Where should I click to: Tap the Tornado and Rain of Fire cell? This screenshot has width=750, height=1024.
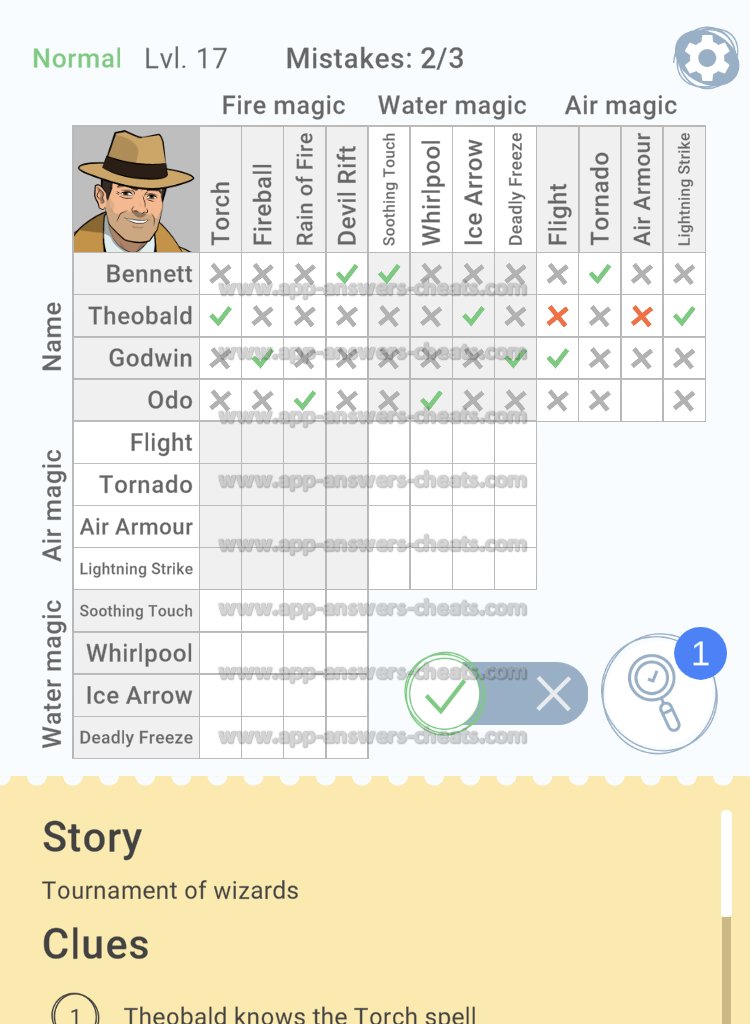(304, 484)
